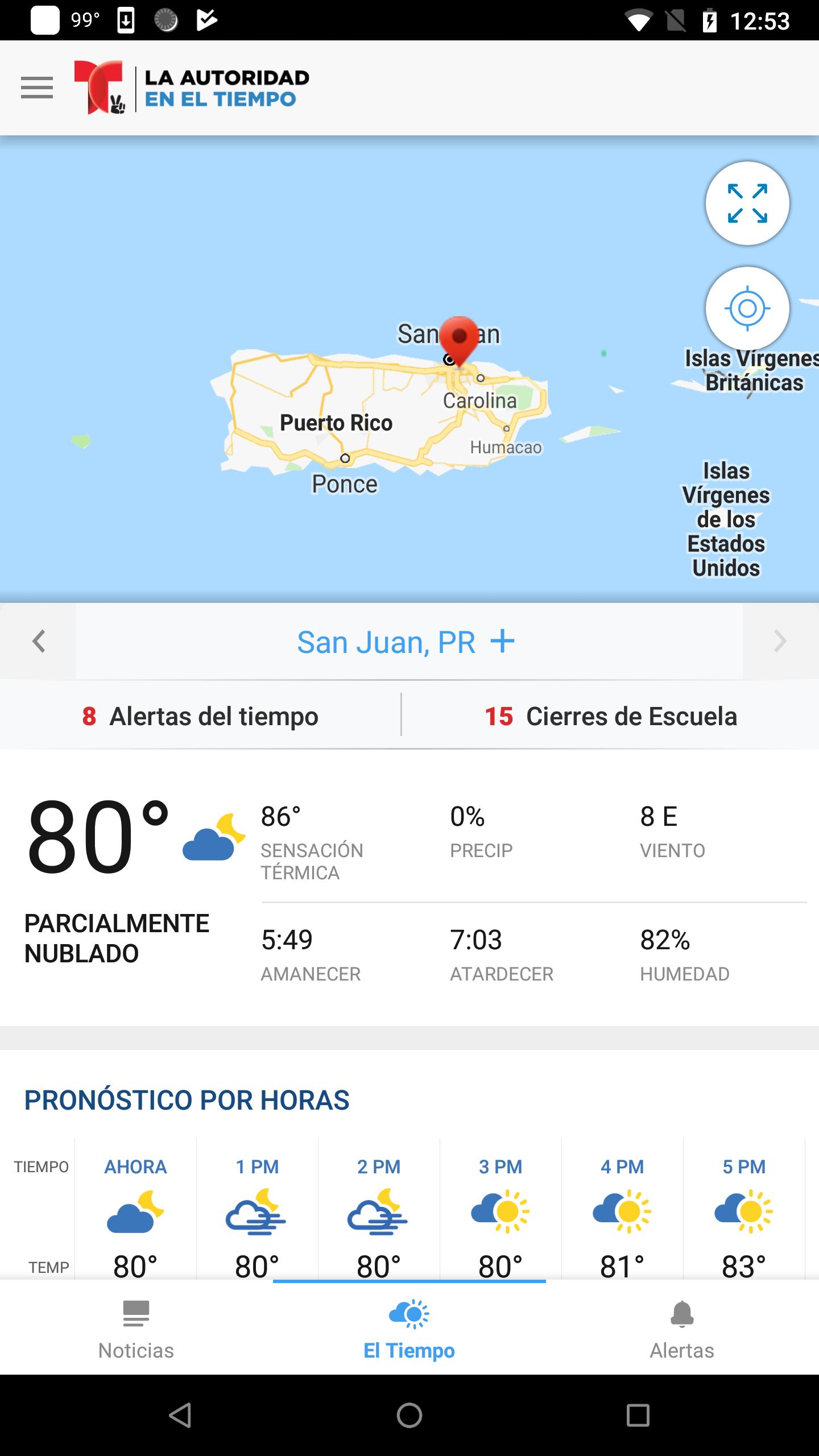Switch to the Noticias tab
Image resolution: width=819 pixels, height=1456 pixels.
pos(136,1330)
